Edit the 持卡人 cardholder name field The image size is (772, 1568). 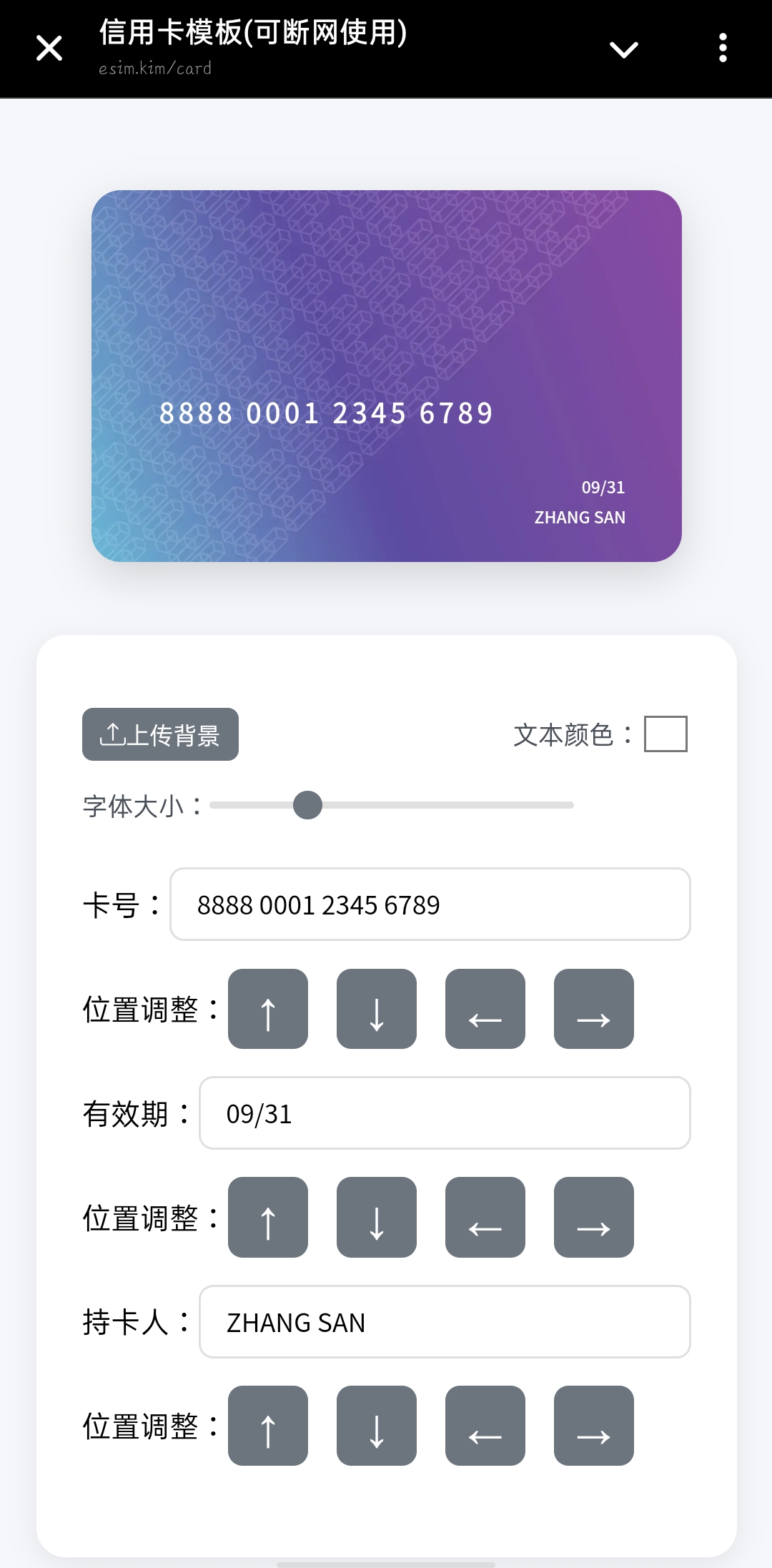[x=445, y=1322]
